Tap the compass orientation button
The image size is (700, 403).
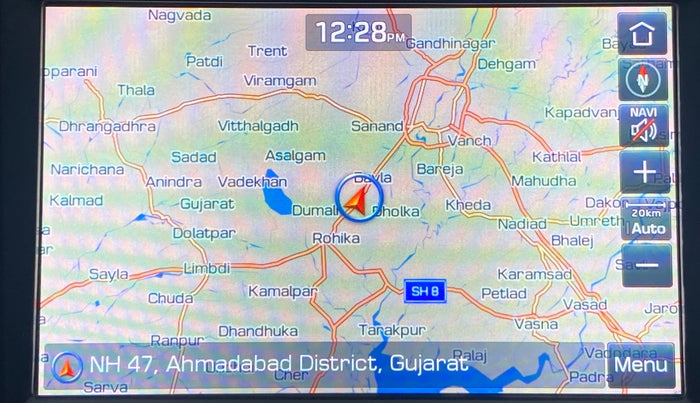[643, 80]
